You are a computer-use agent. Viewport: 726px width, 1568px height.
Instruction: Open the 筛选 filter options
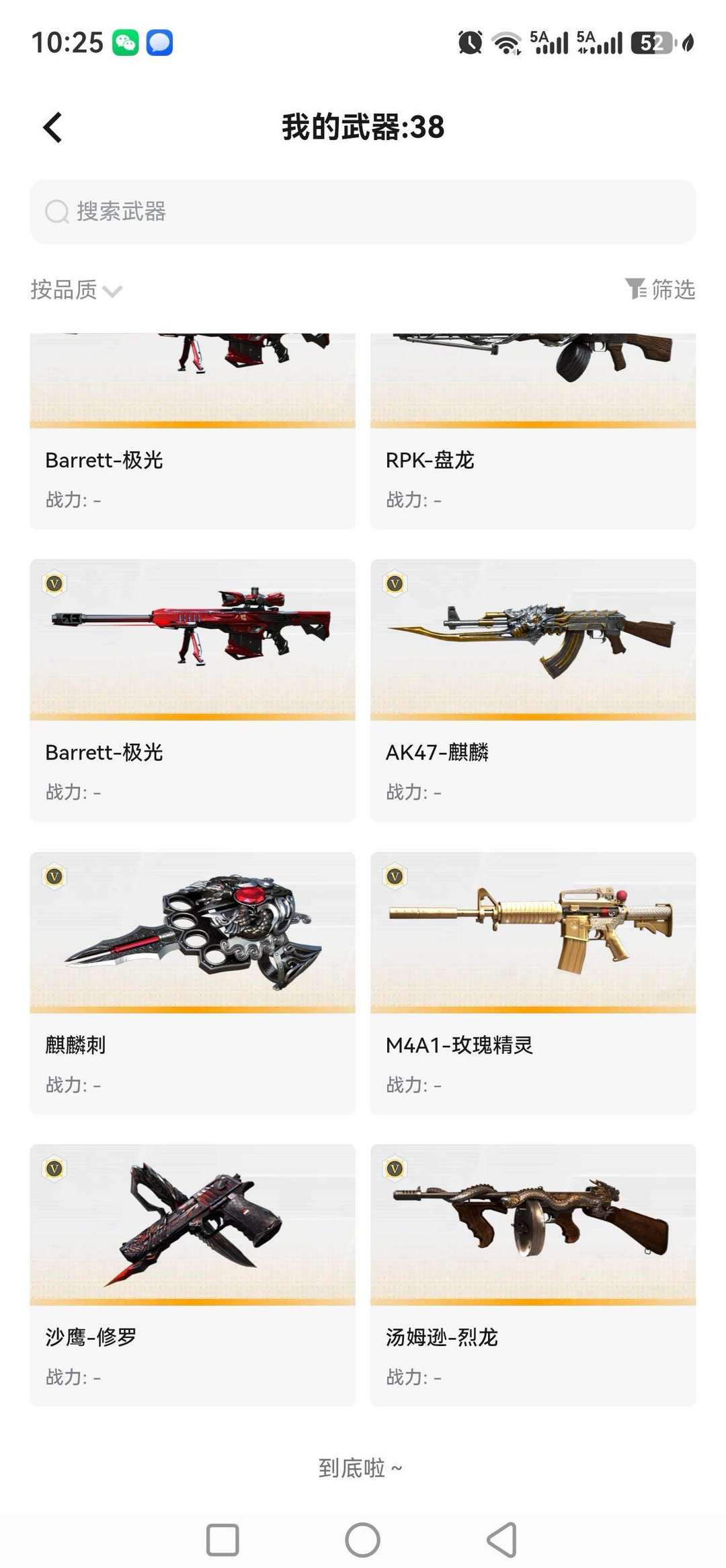pyautogui.click(x=660, y=289)
